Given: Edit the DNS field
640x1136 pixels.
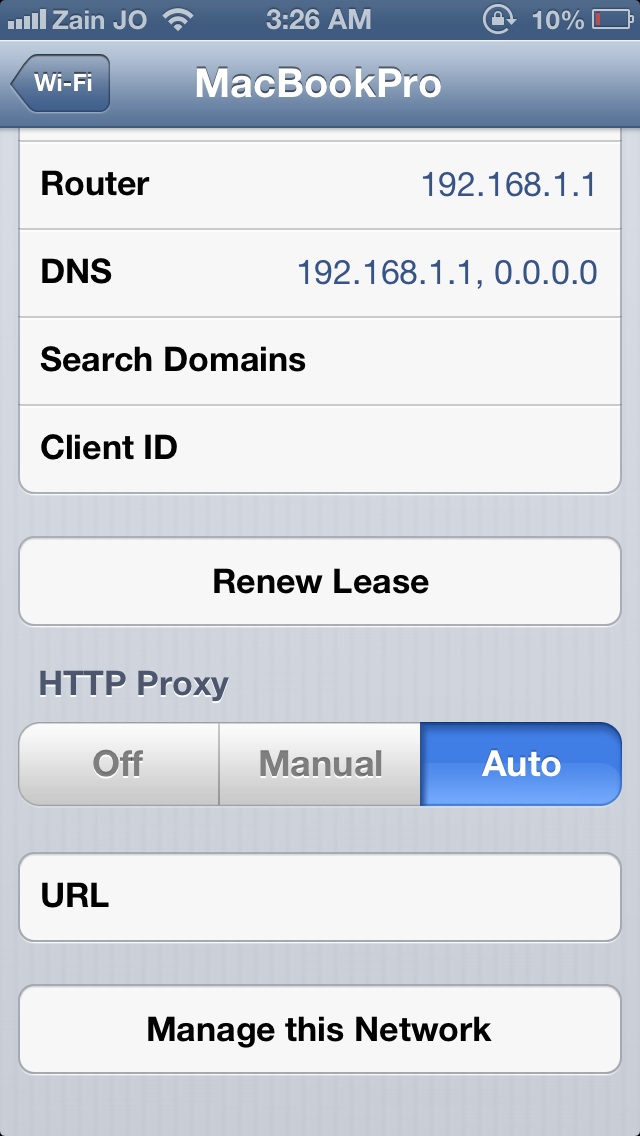Looking at the screenshot, I should (320, 273).
